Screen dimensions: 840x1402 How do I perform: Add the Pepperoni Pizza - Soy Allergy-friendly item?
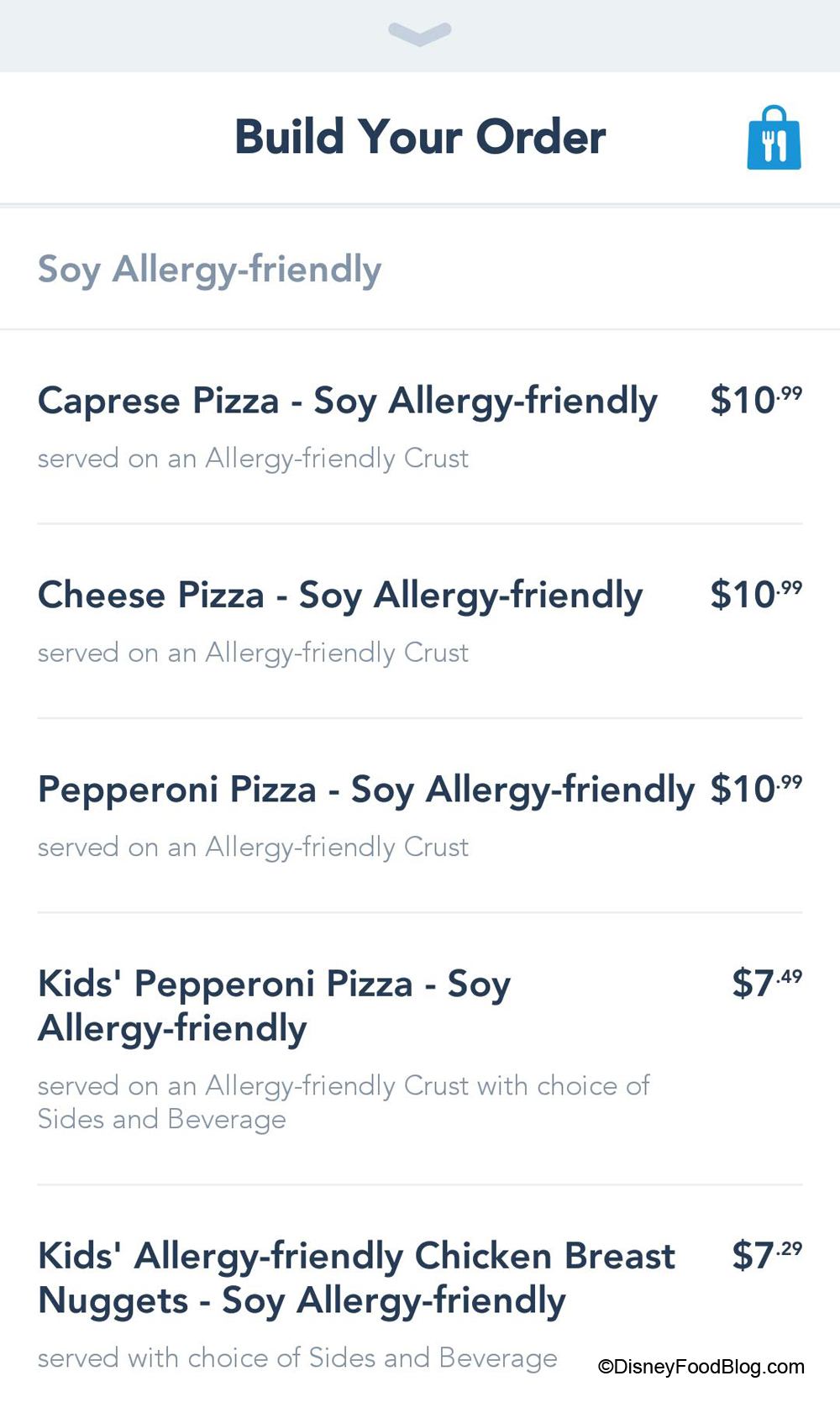(x=366, y=790)
